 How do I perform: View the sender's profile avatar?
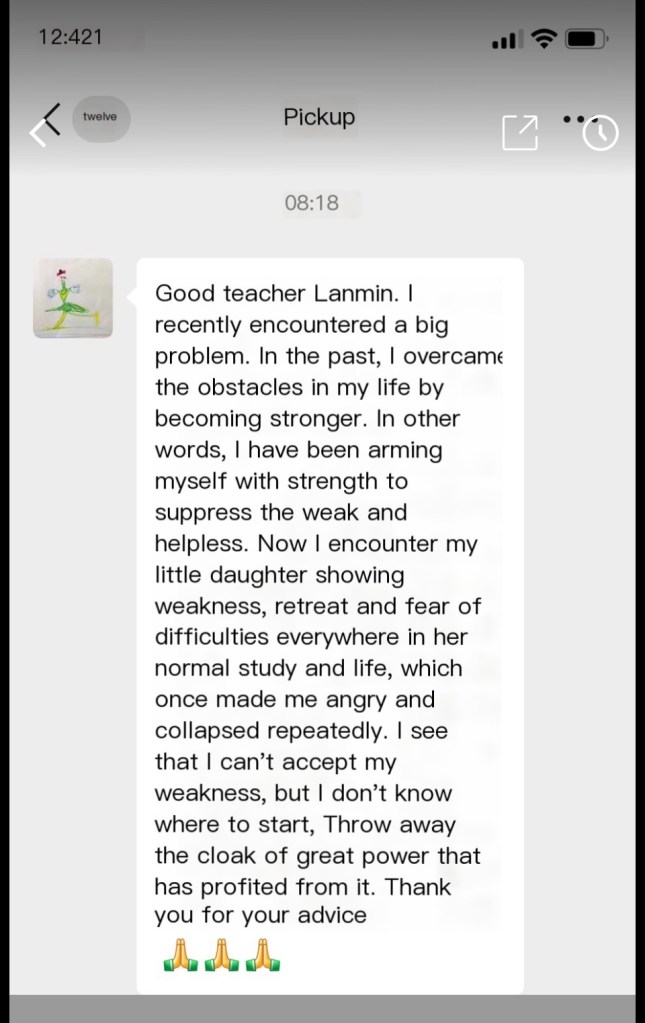[73, 298]
